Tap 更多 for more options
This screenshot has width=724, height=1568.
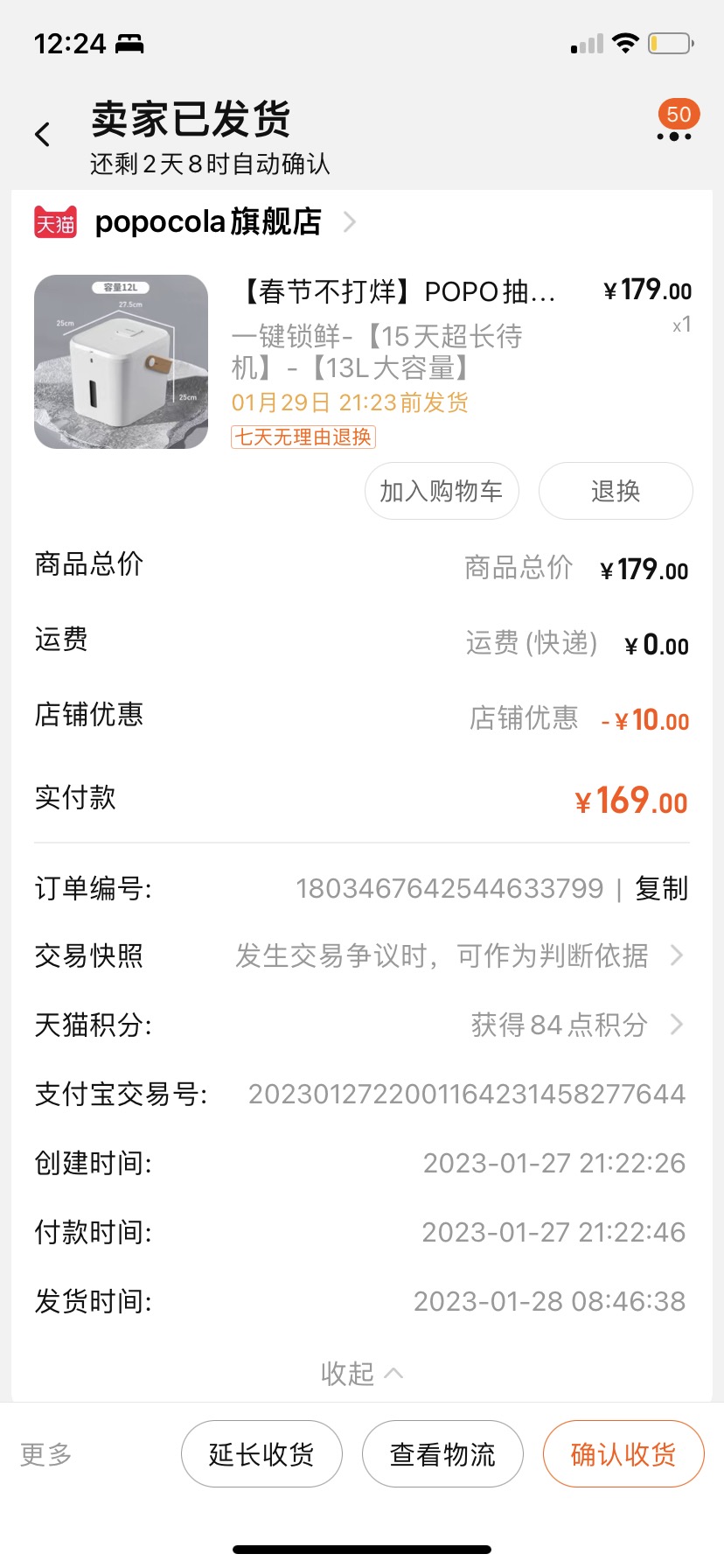pyautogui.click(x=45, y=1453)
